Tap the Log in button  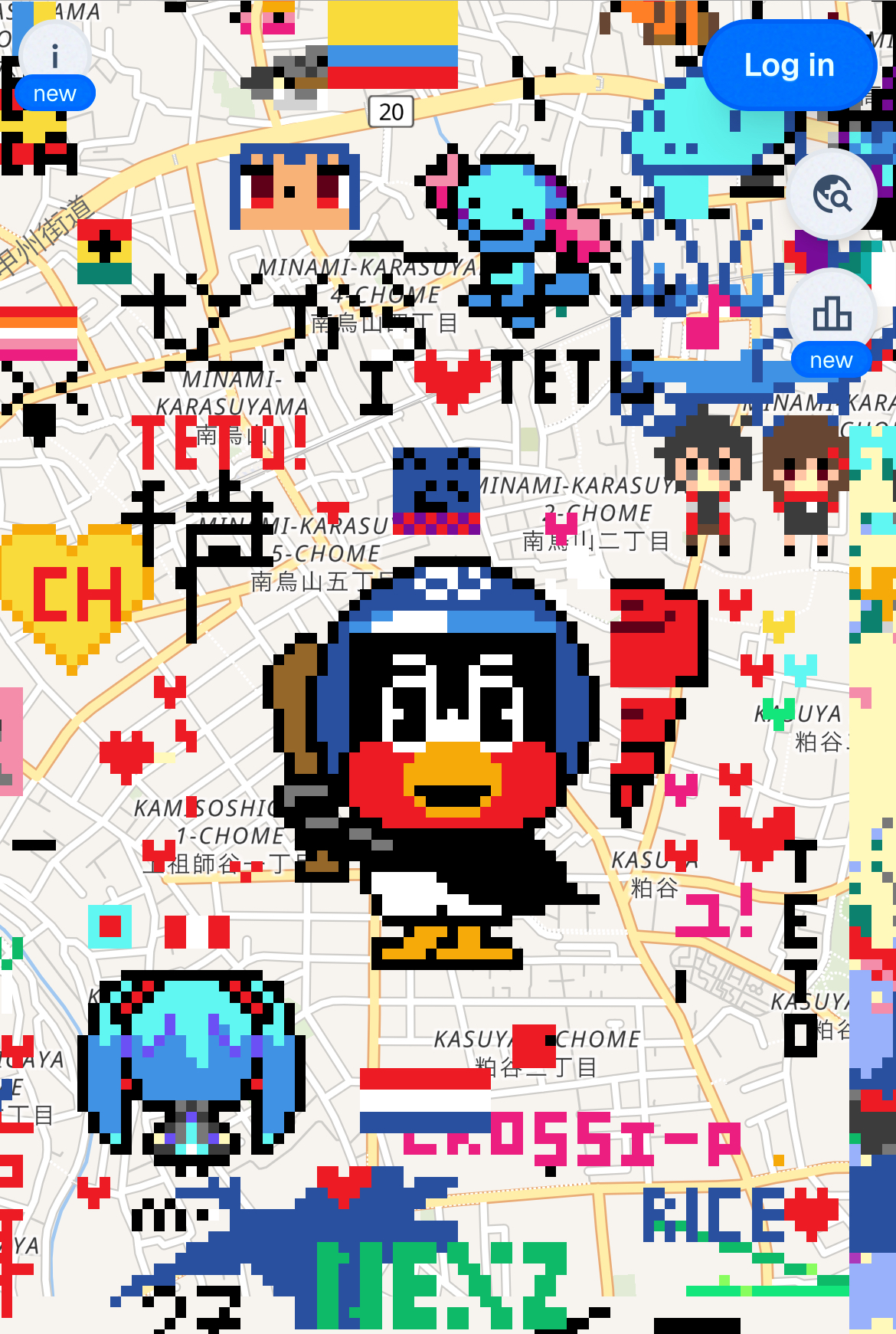click(789, 65)
